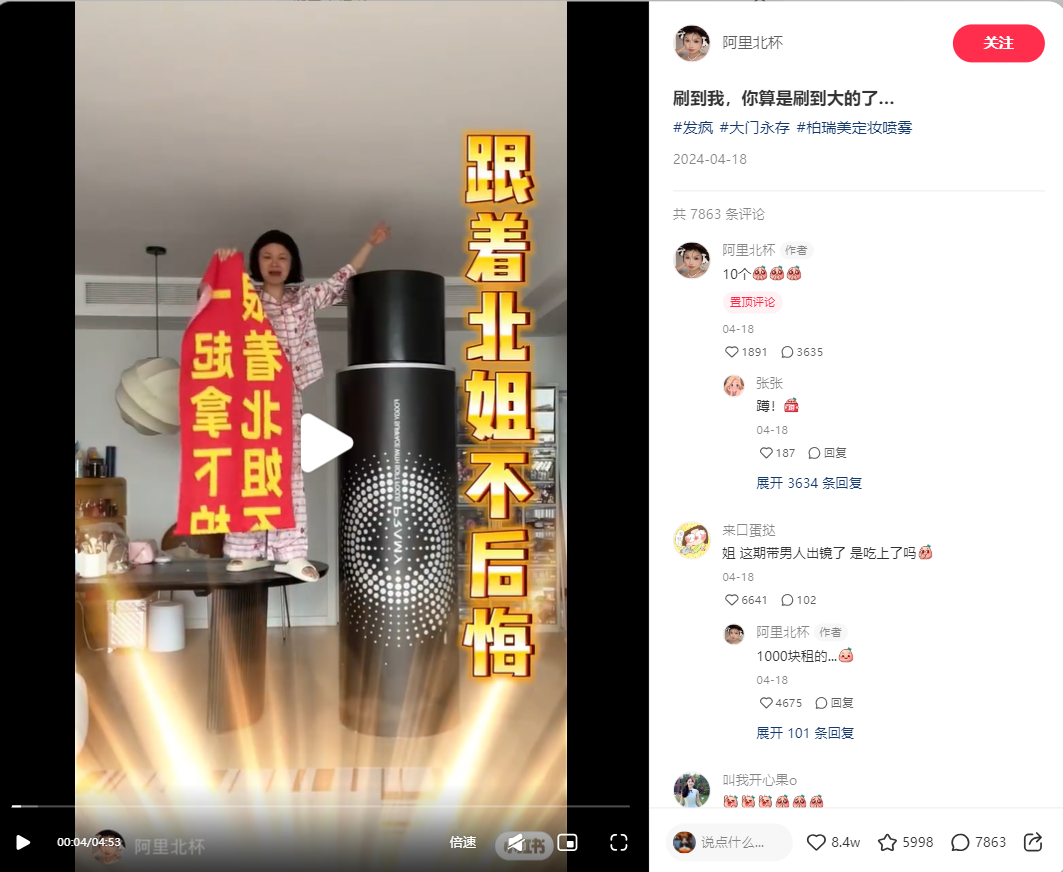
Task: Seek on the video progress bar
Action: (x=320, y=806)
